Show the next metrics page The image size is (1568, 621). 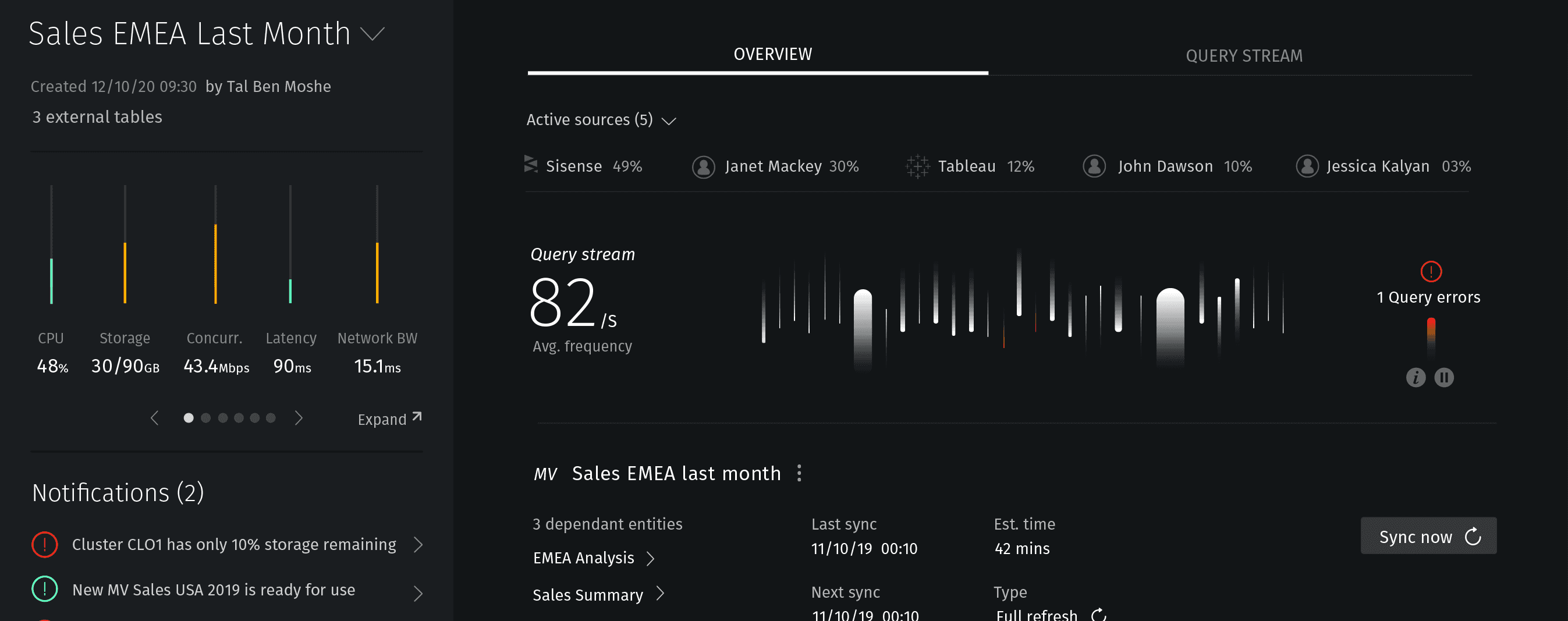tap(299, 418)
